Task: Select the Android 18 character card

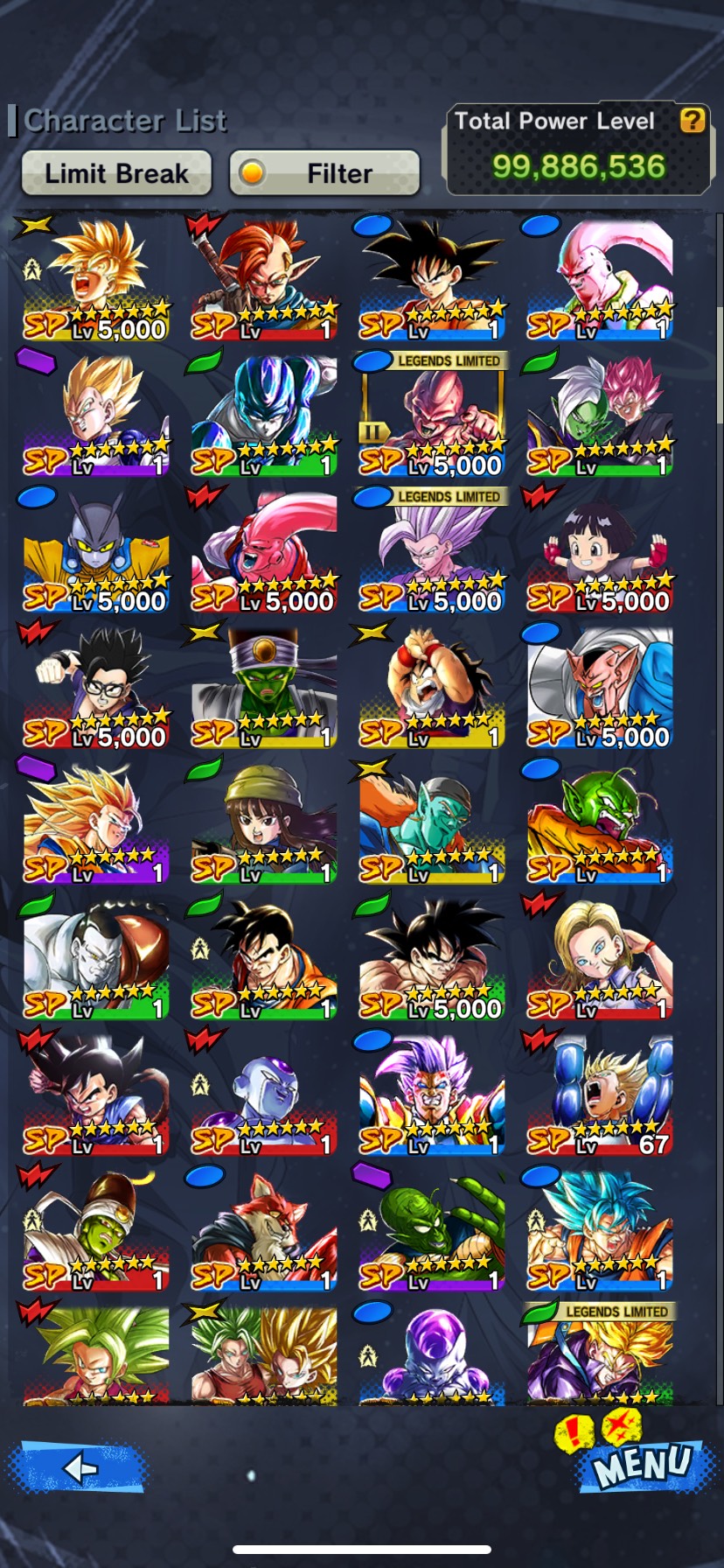Action: click(600, 959)
